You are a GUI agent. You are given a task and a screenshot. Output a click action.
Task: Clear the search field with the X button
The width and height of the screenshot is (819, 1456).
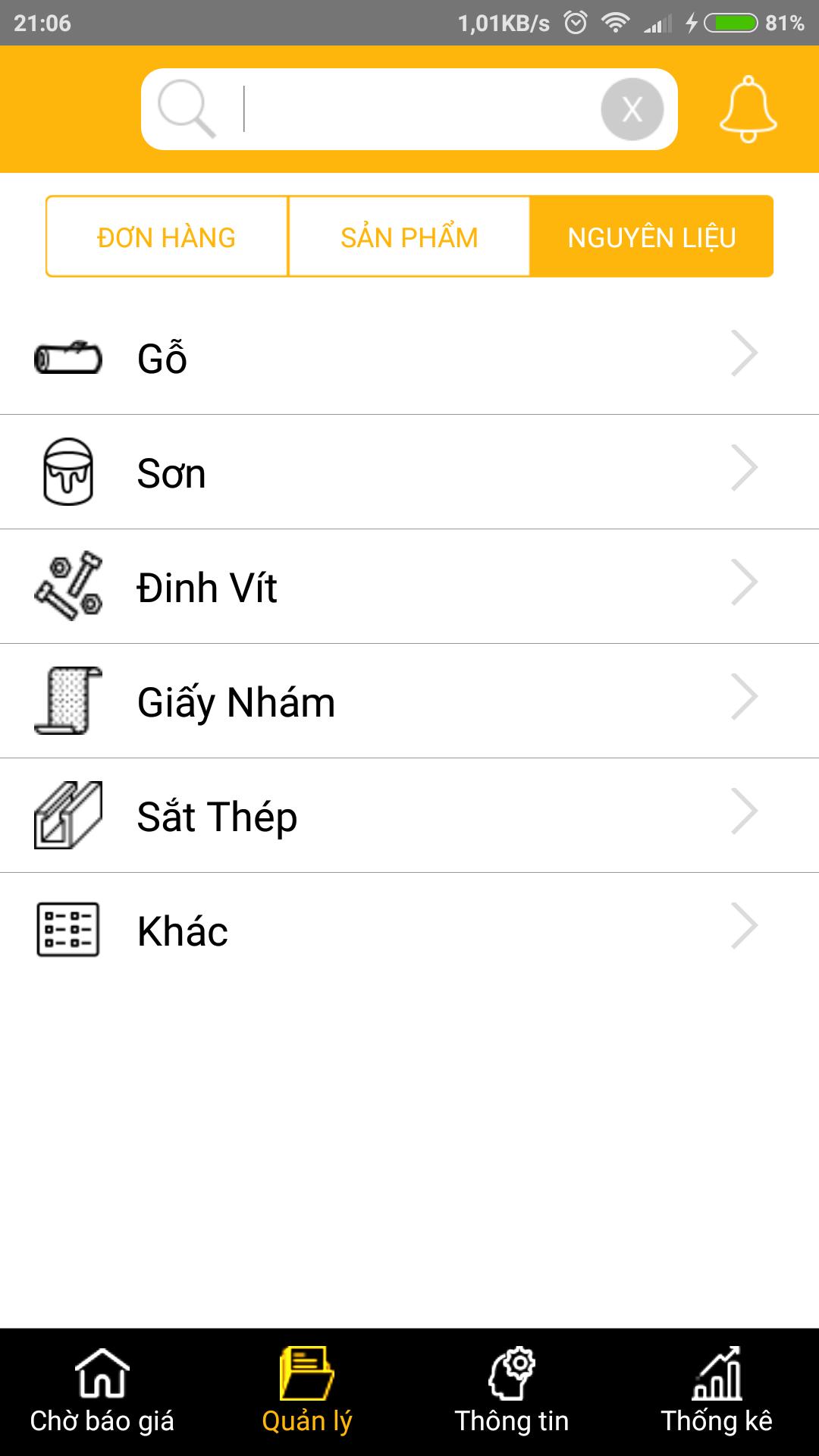[x=632, y=108]
